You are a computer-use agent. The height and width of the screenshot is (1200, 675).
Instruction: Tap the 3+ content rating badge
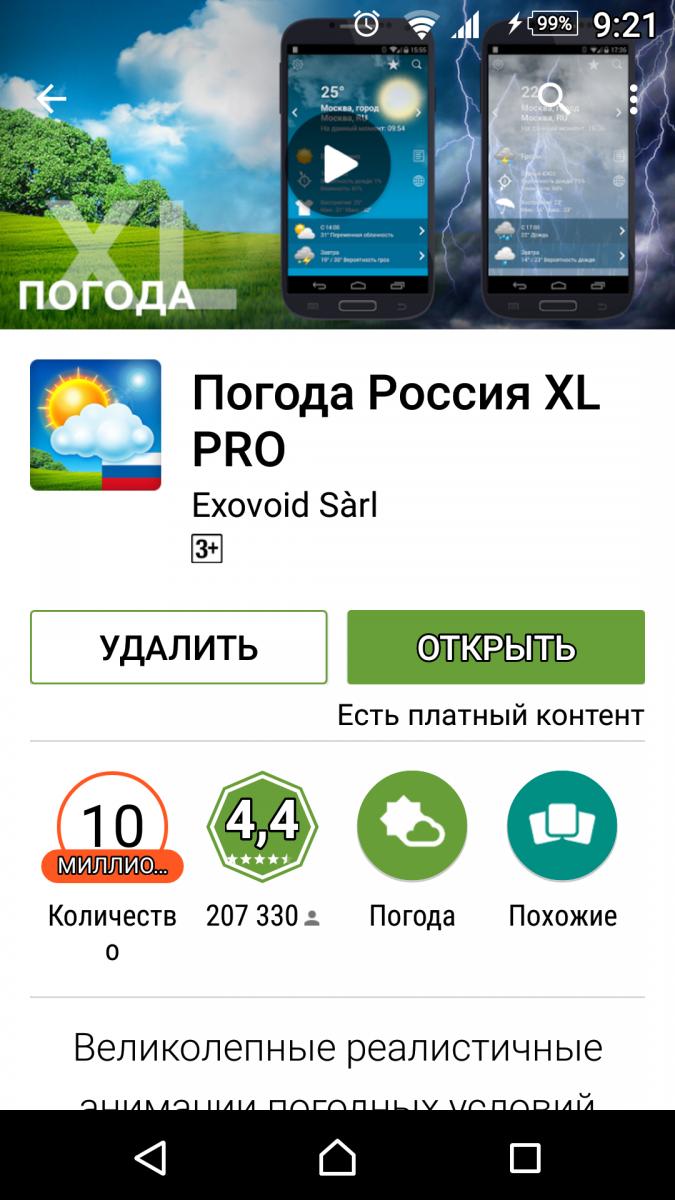click(x=207, y=549)
